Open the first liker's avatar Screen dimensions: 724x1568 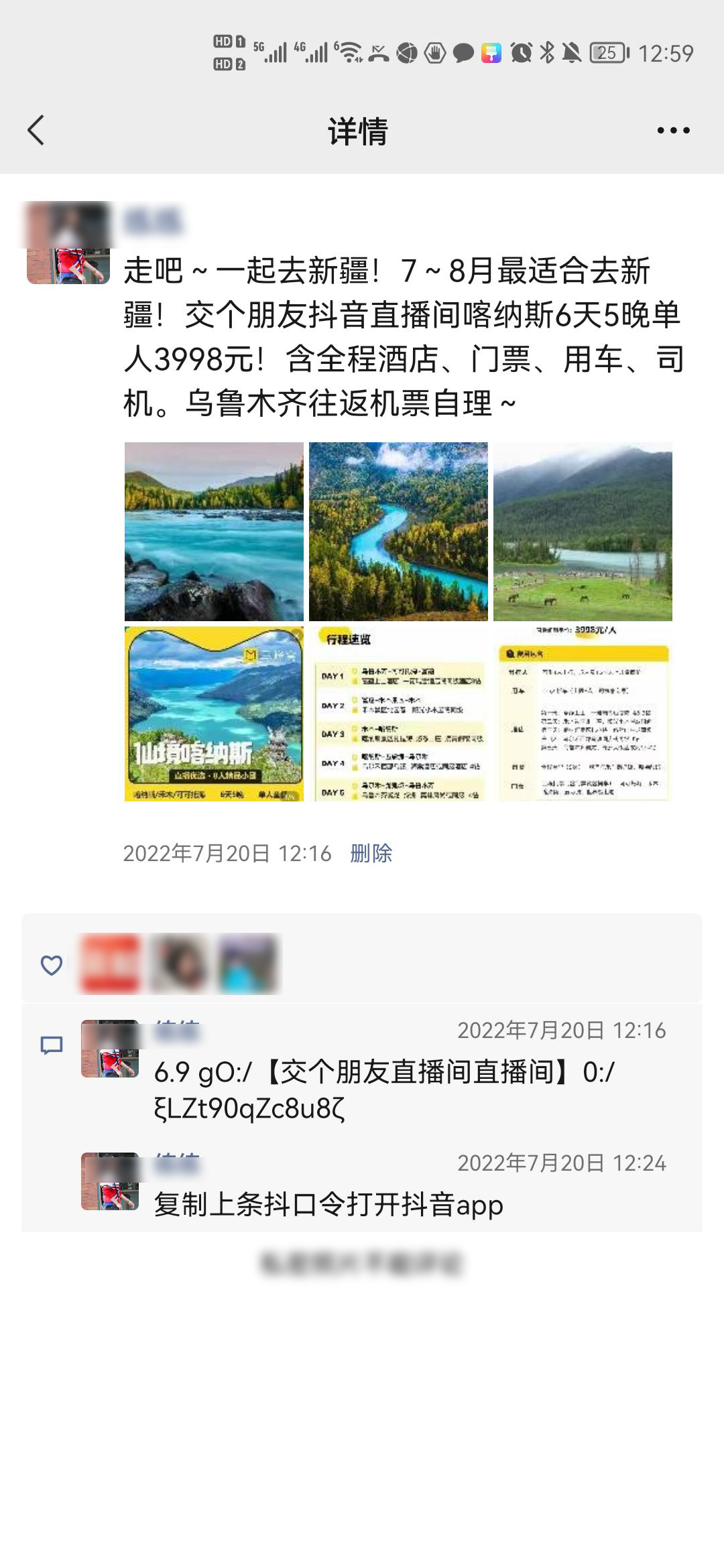click(110, 964)
